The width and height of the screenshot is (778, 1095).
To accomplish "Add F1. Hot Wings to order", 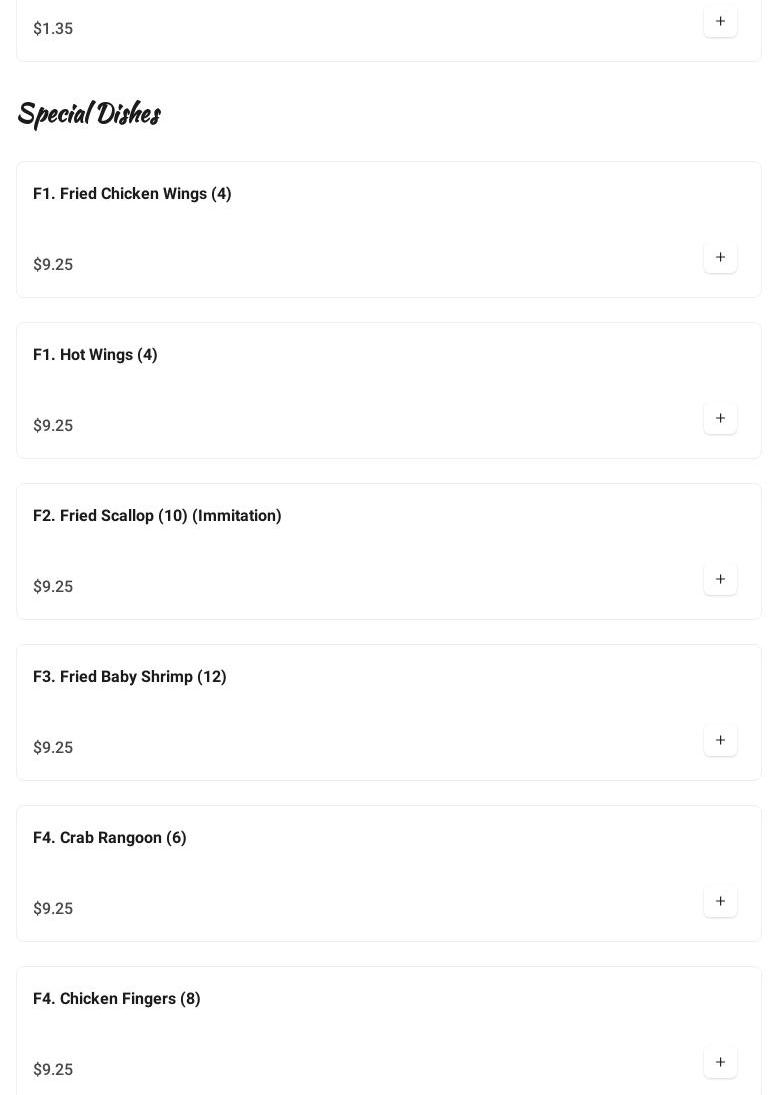I will [x=720, y=418].
